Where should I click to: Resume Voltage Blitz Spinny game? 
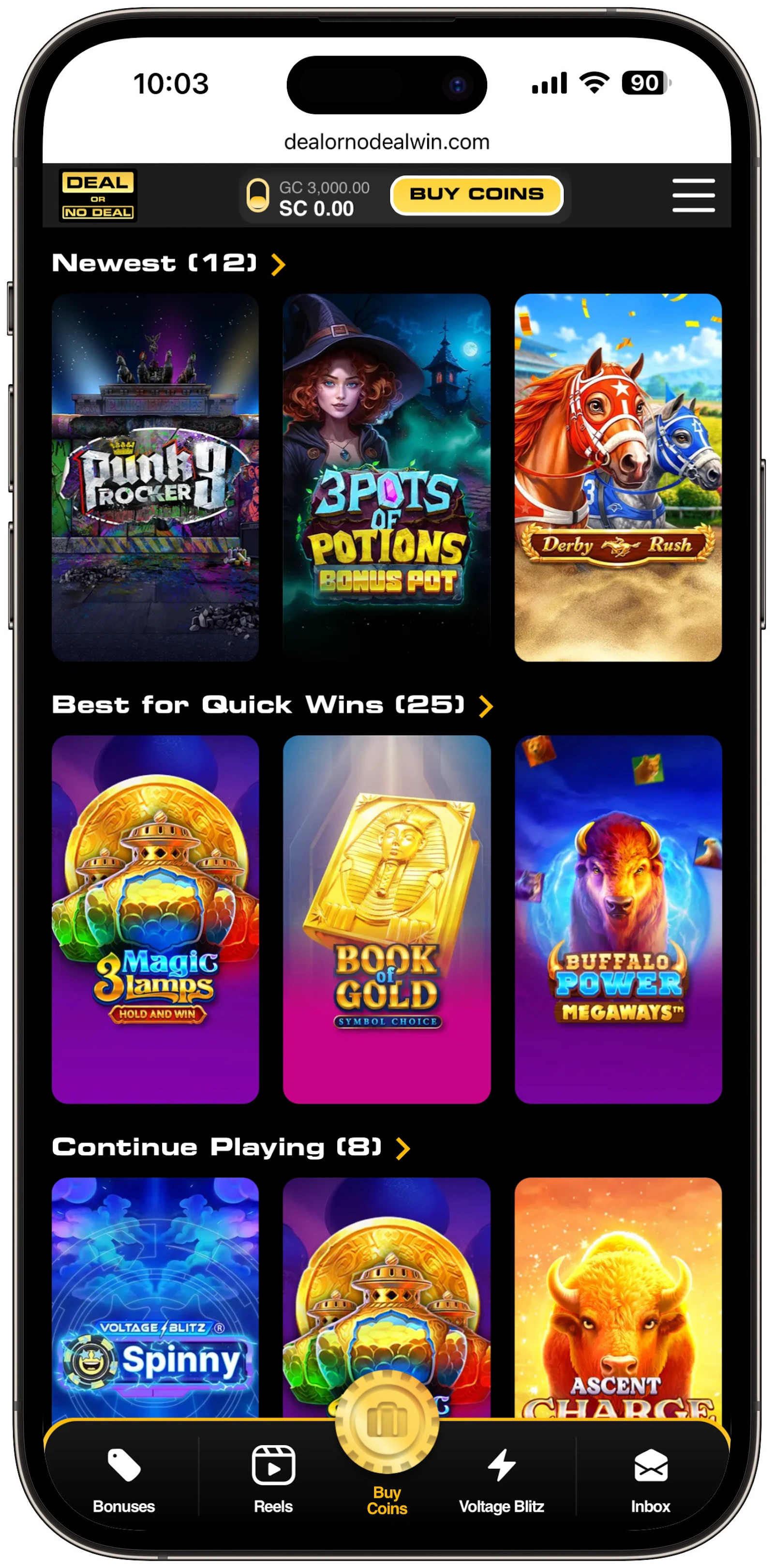point(155,1297)
